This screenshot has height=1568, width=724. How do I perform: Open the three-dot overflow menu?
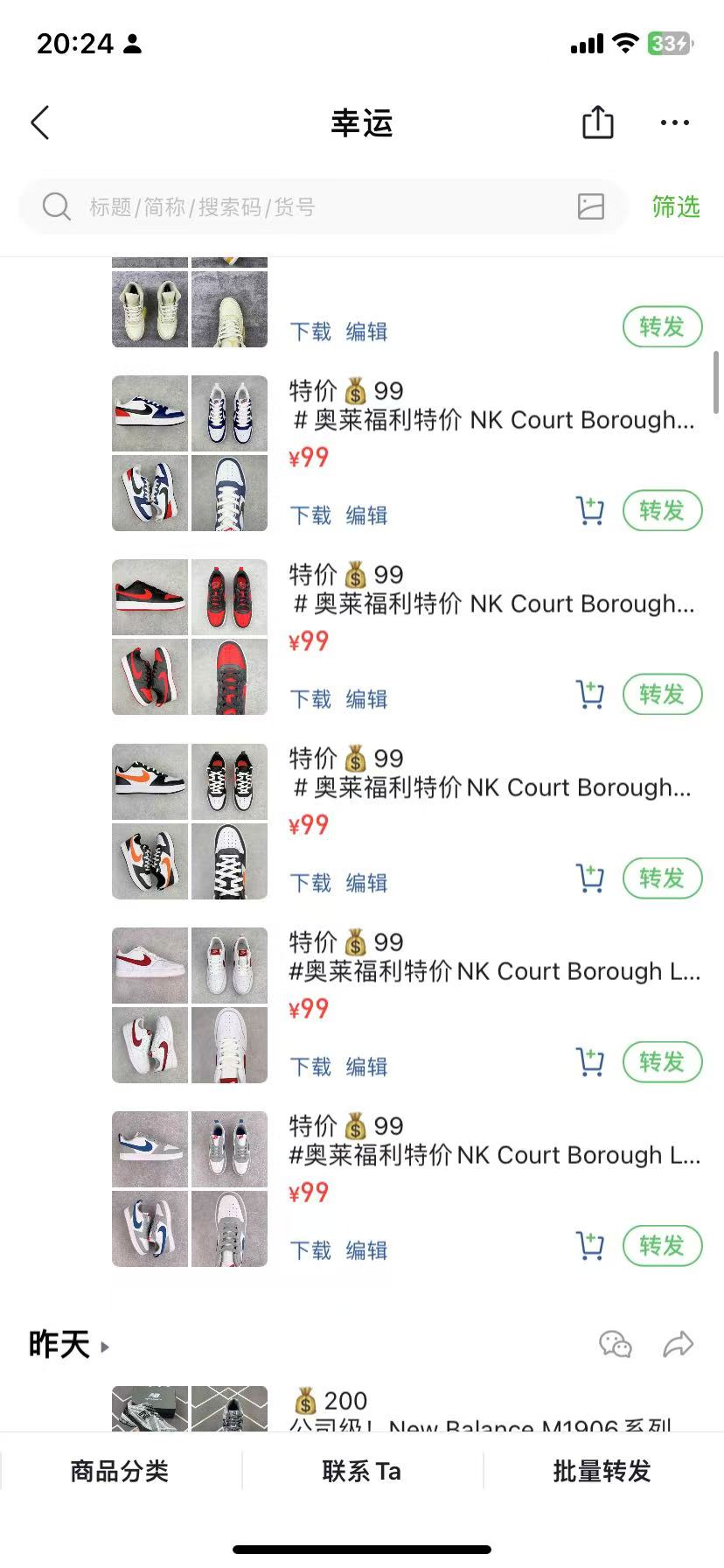[x=674, y=123]
